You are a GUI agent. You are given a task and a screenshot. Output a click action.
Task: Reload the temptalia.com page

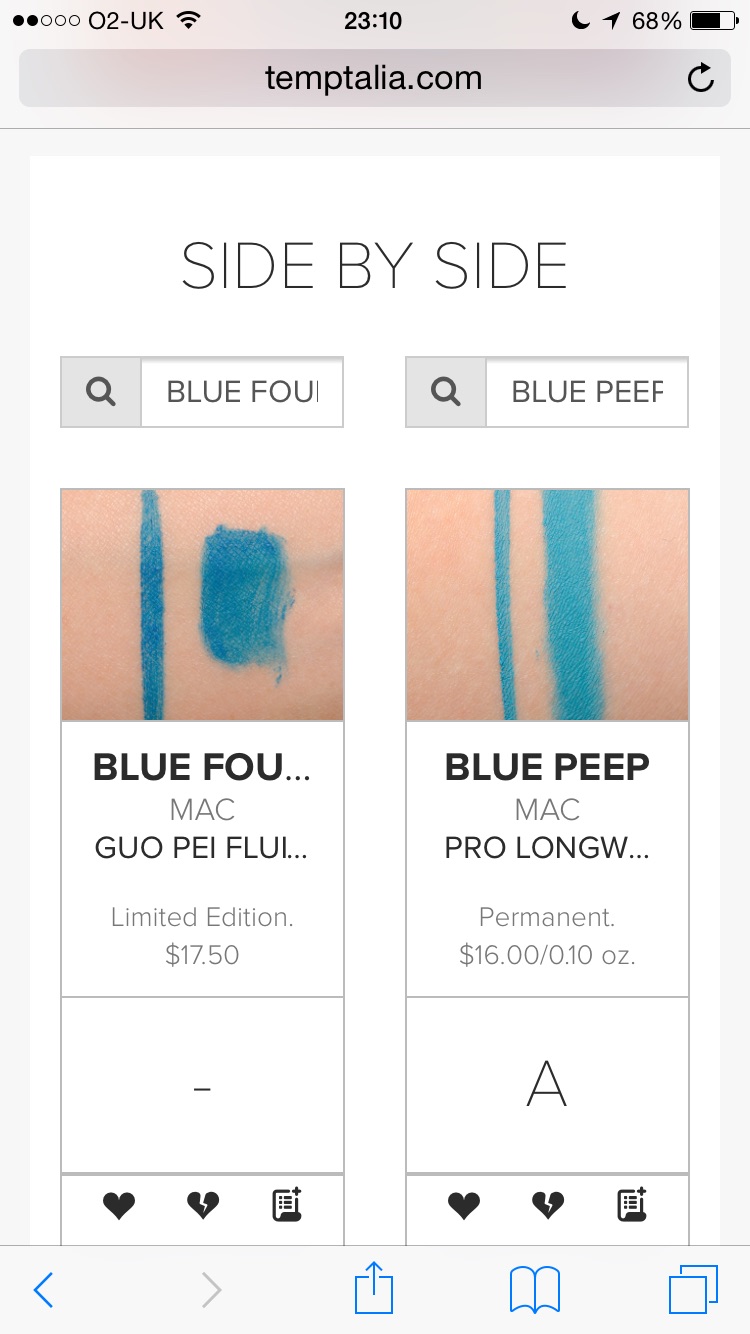coord(701,78)
